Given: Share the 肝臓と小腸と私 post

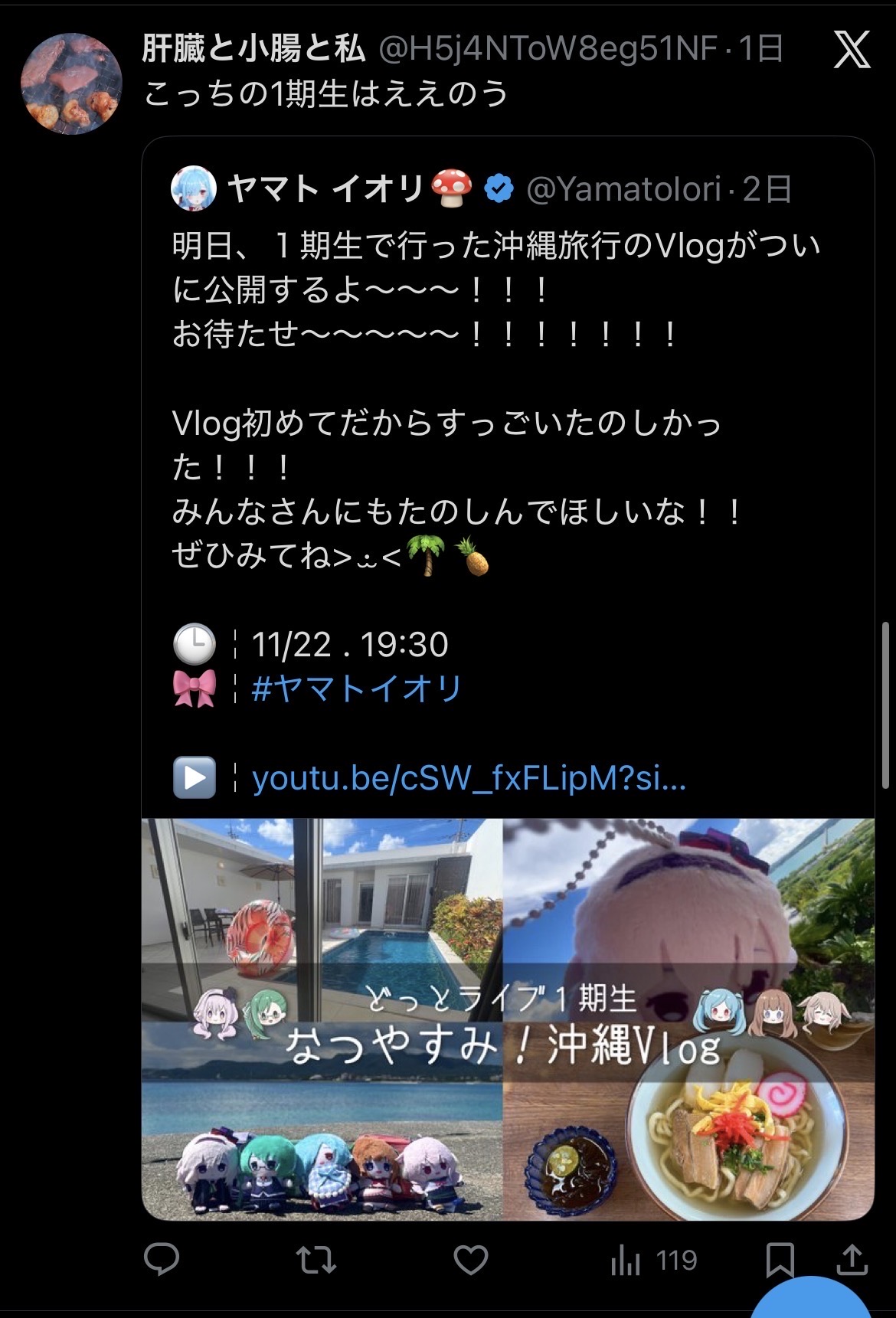Looking at the screenshot, I should point(852,1260).
